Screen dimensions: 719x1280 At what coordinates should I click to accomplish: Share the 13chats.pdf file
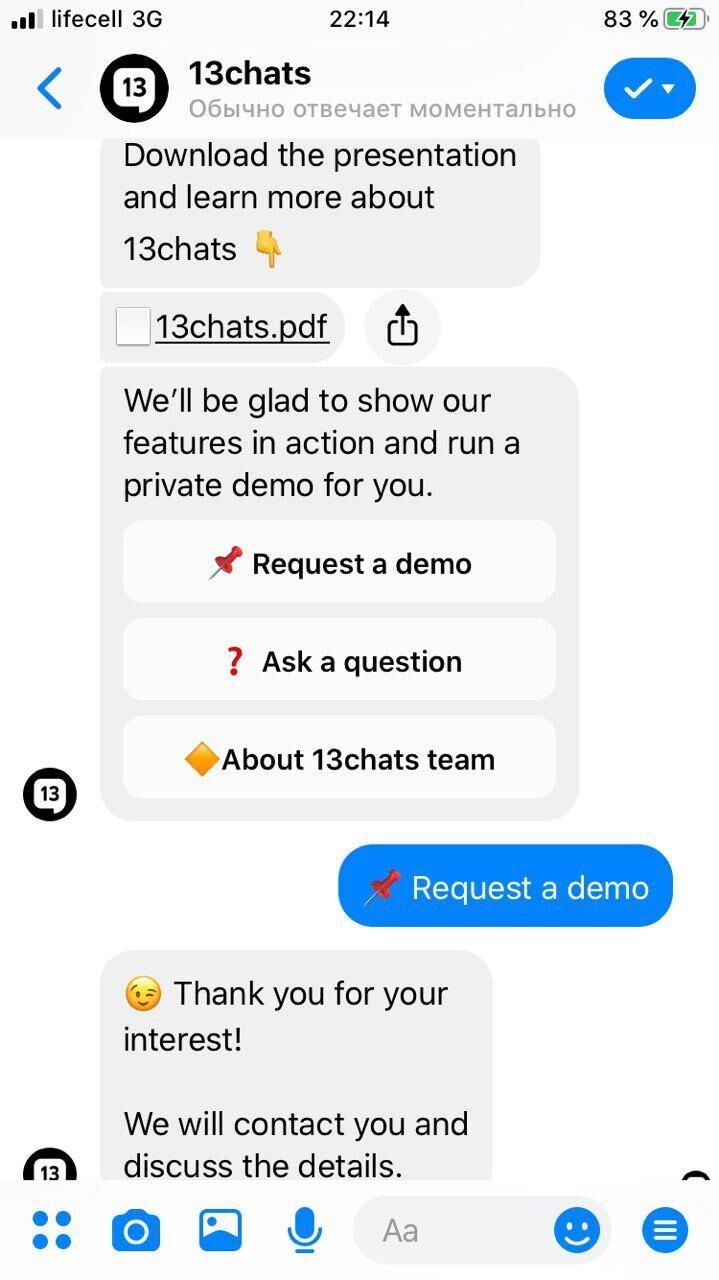pyautogui.click(x=402, y=327)
